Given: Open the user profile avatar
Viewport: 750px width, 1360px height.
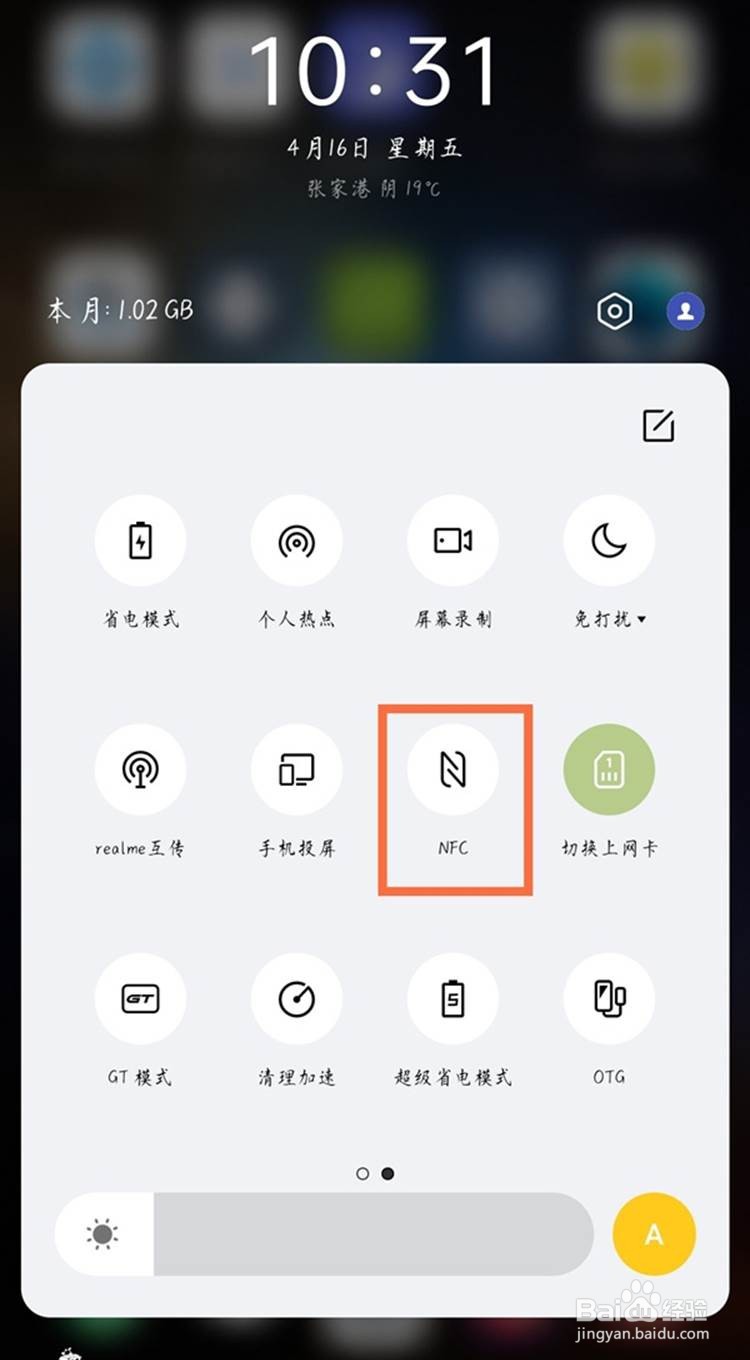Looking at the screenshot, I should pos(684,311).
